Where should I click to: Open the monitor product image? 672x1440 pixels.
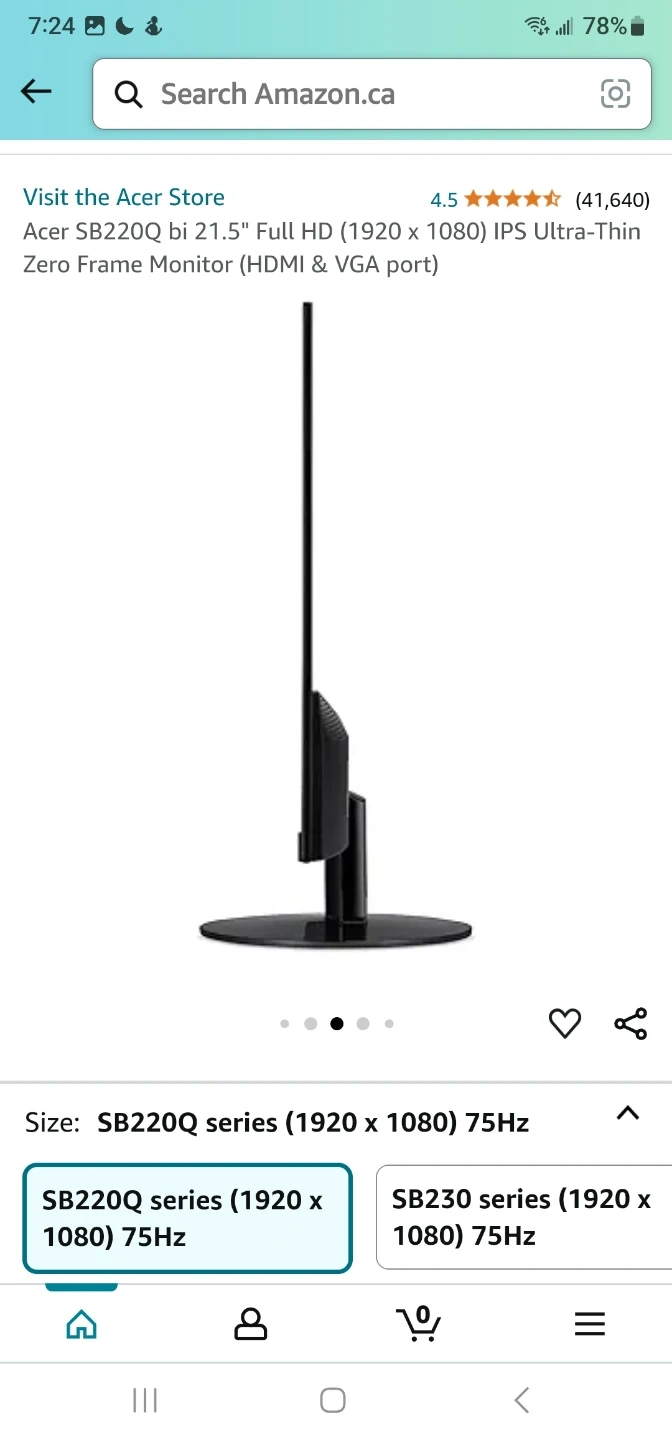[336, 625]
